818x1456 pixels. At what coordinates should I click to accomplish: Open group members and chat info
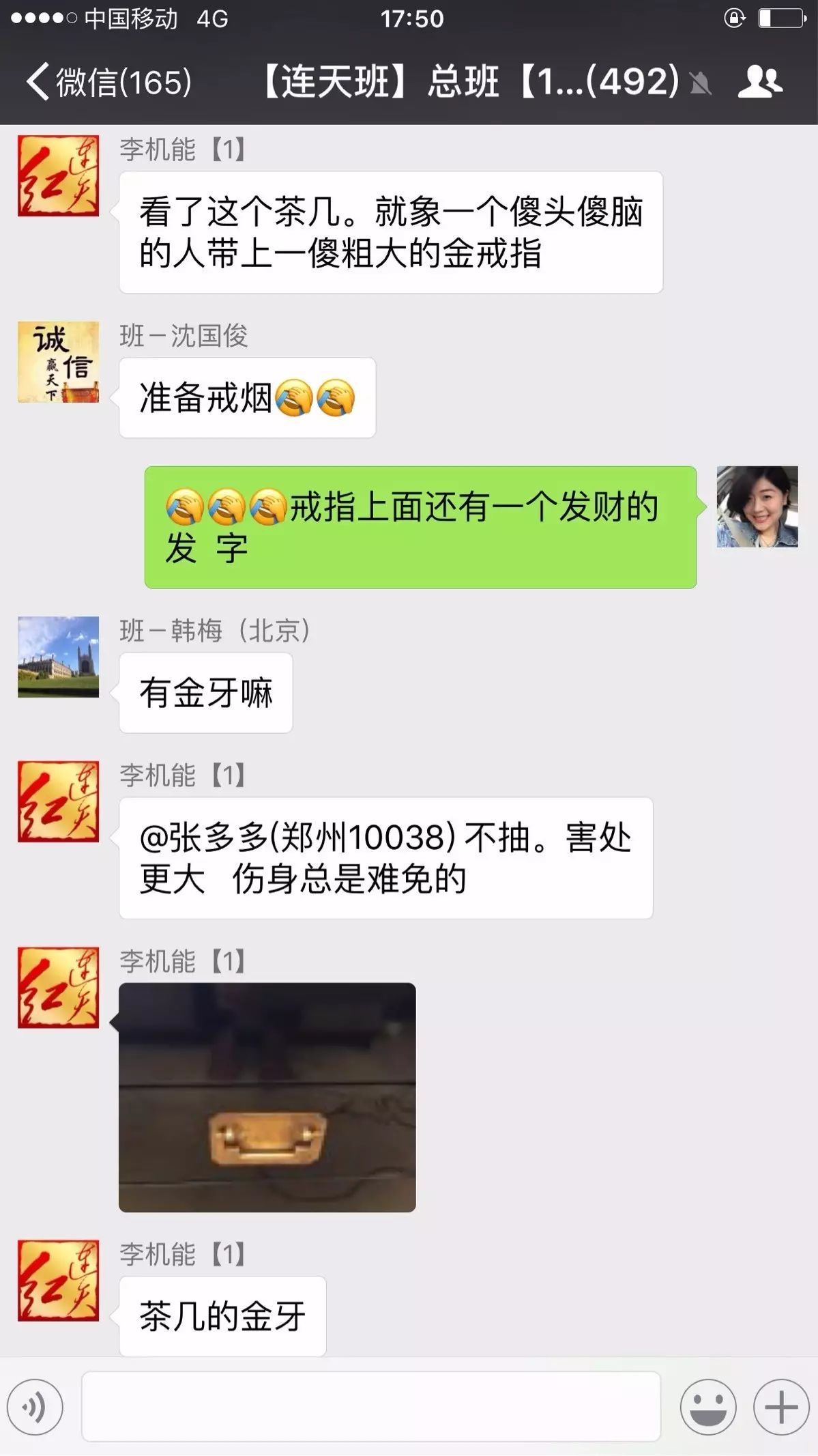point(759,83)
